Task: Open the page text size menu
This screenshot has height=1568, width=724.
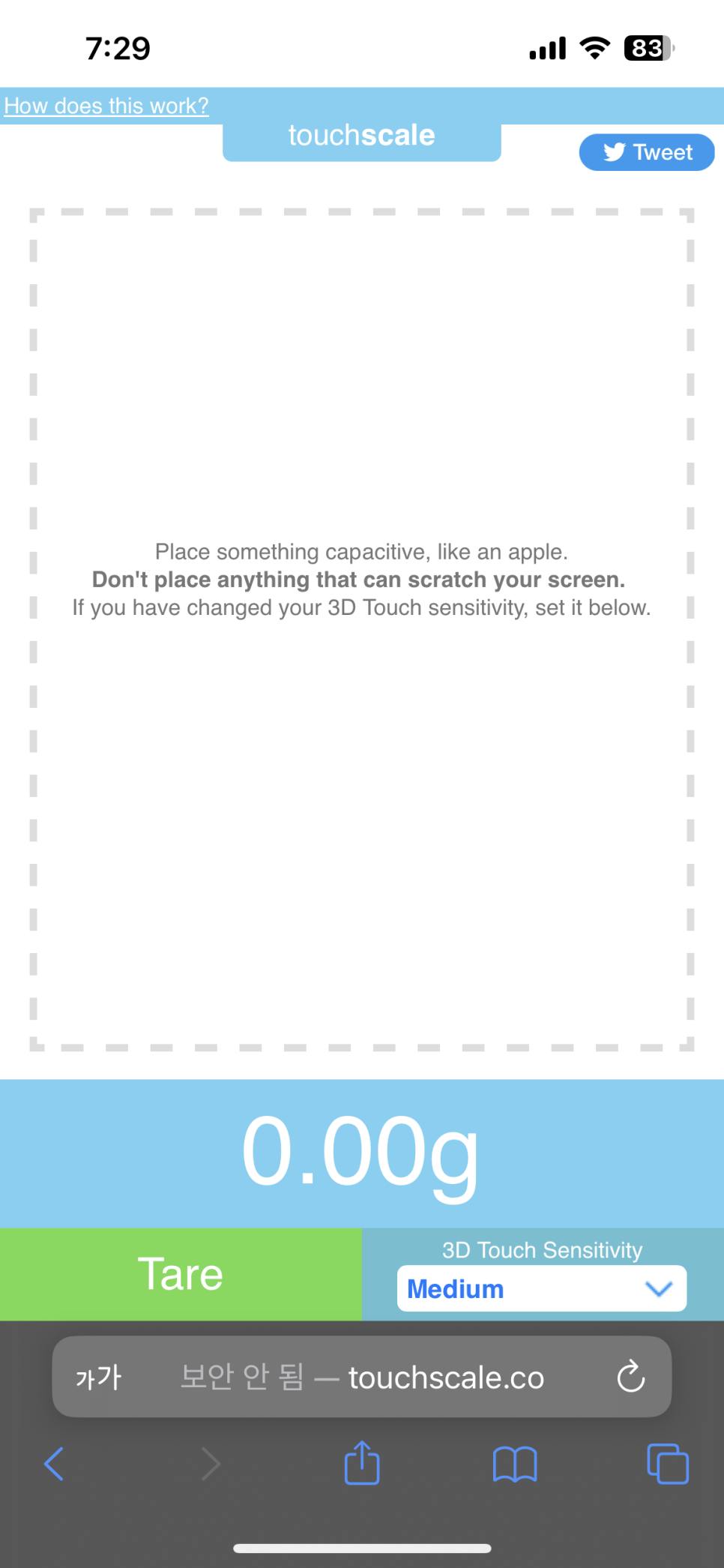Action: click(x=98, y=1377)
